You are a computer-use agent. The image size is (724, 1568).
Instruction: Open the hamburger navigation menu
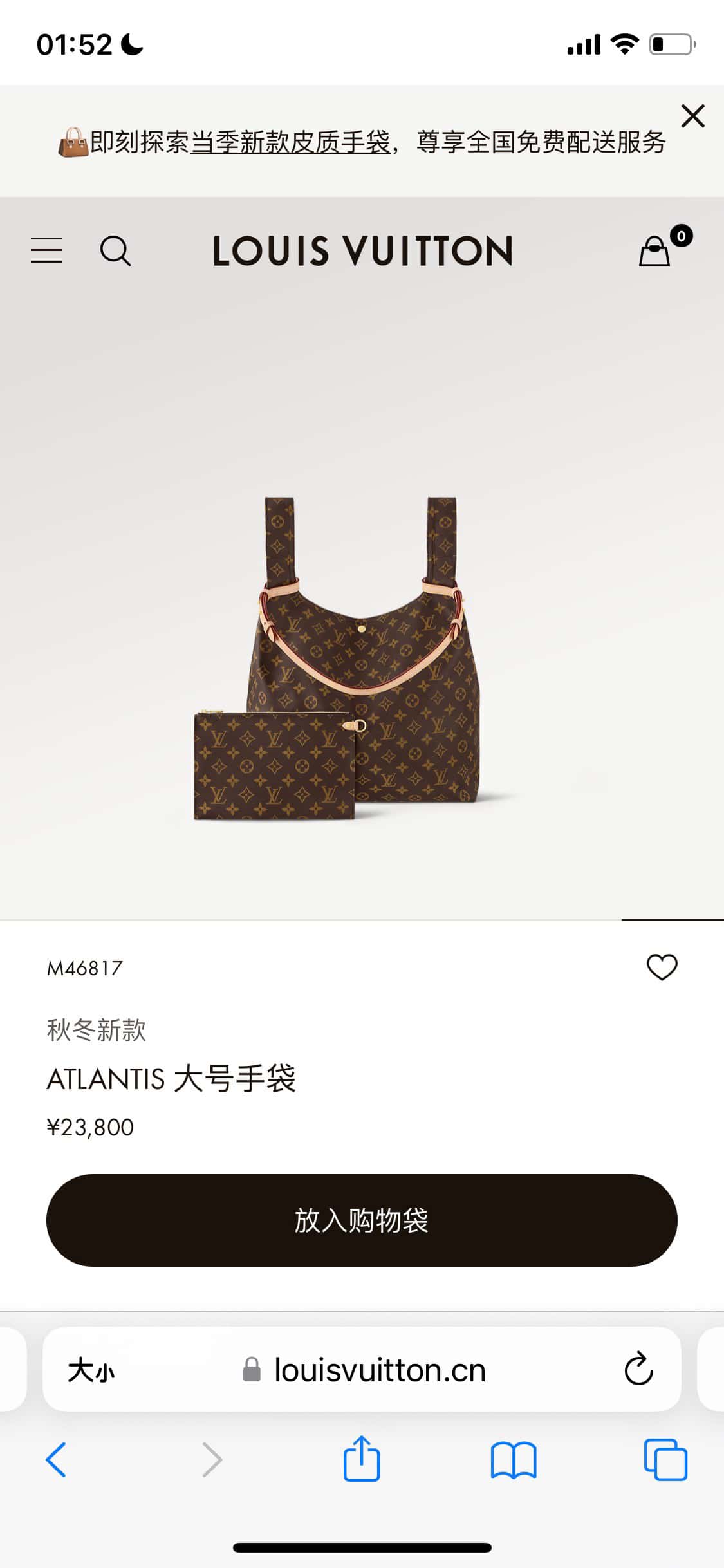coord(46,250)
